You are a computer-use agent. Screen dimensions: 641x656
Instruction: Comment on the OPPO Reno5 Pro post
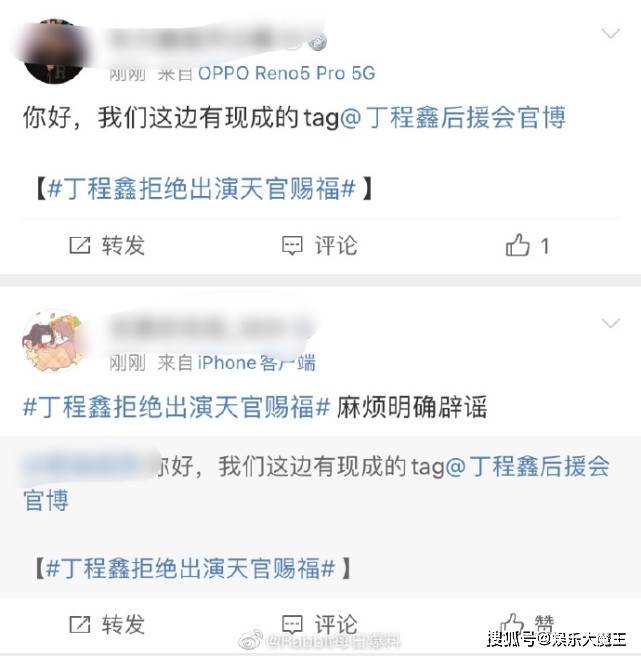pyautogui.click(x=319, y=245)
